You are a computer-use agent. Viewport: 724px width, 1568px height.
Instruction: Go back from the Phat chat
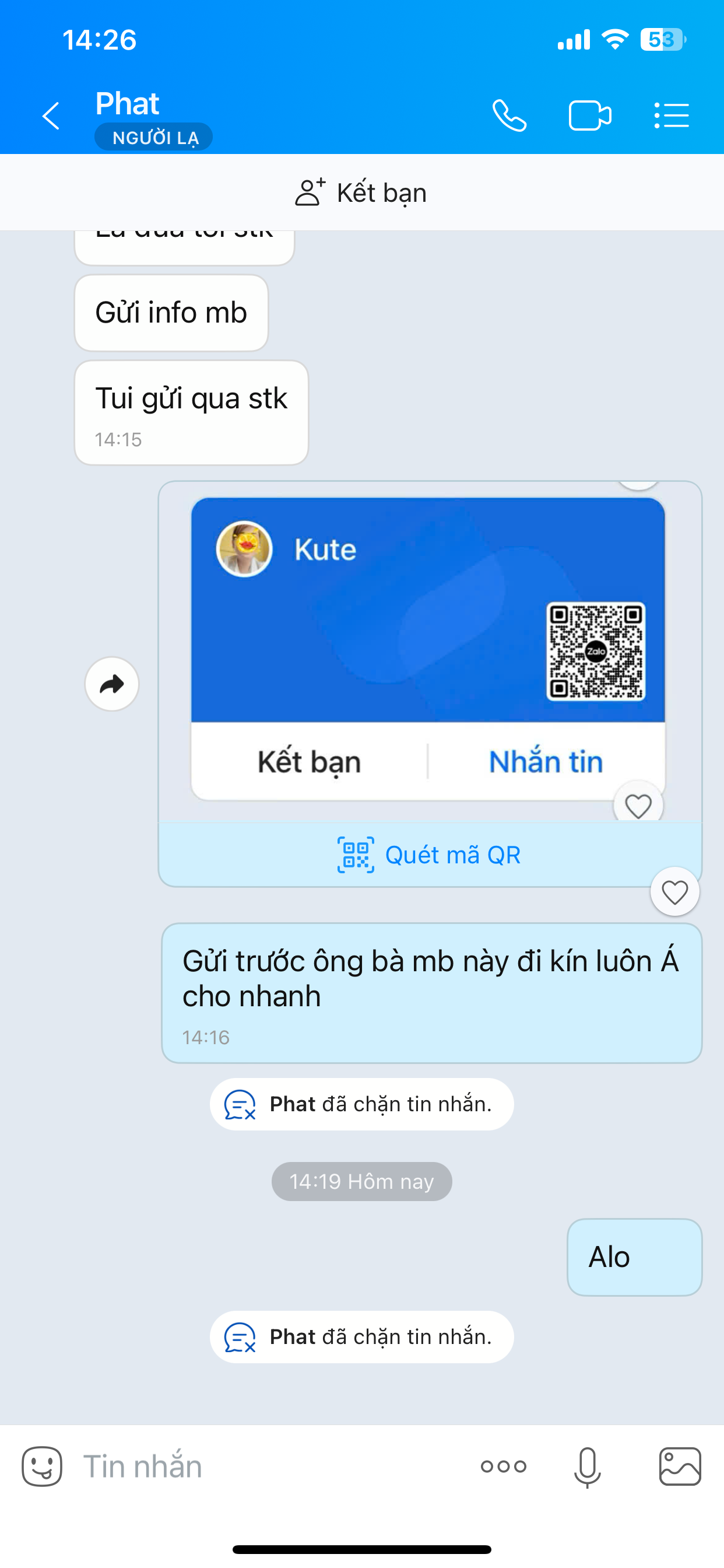[51, 116]
